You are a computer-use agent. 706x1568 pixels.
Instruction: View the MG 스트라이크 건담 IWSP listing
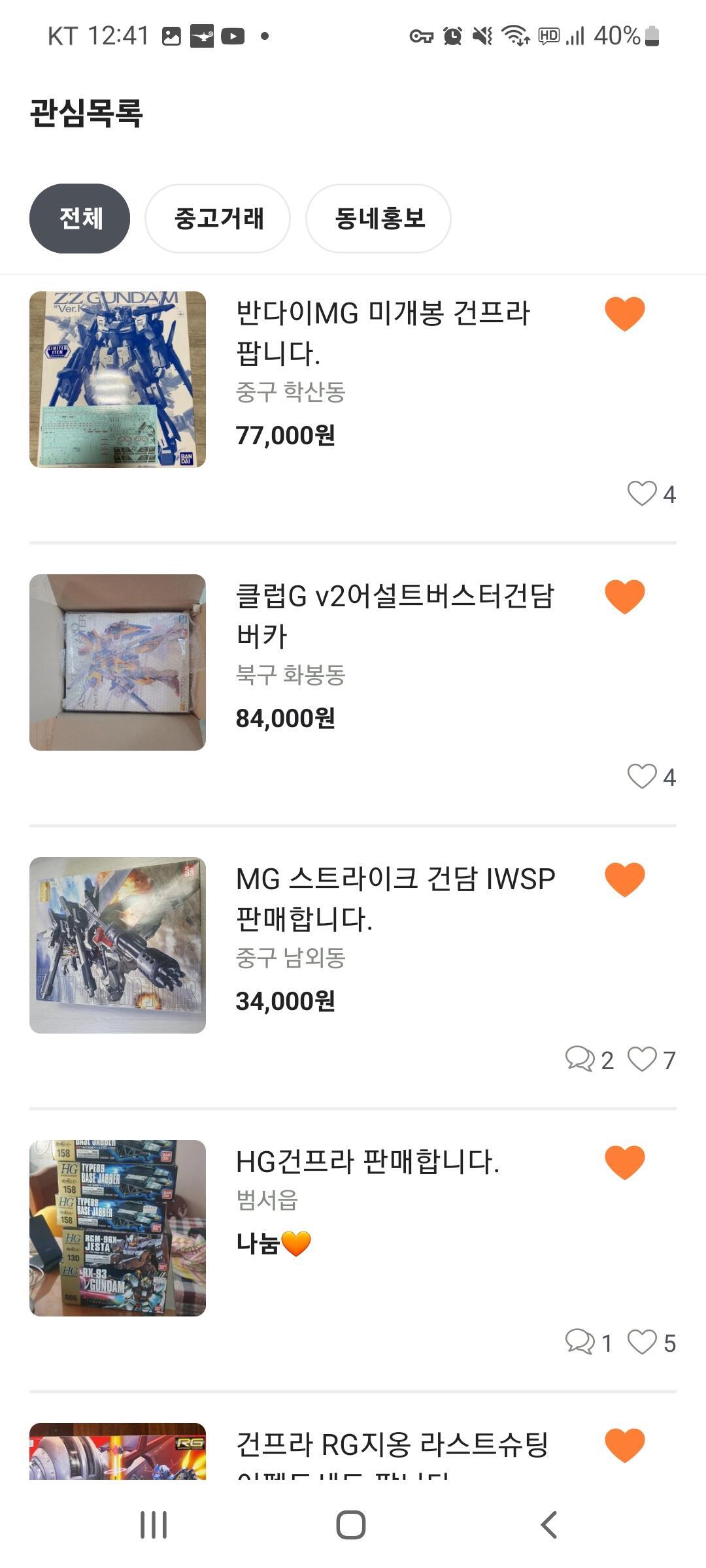click(x=395, y=898)
